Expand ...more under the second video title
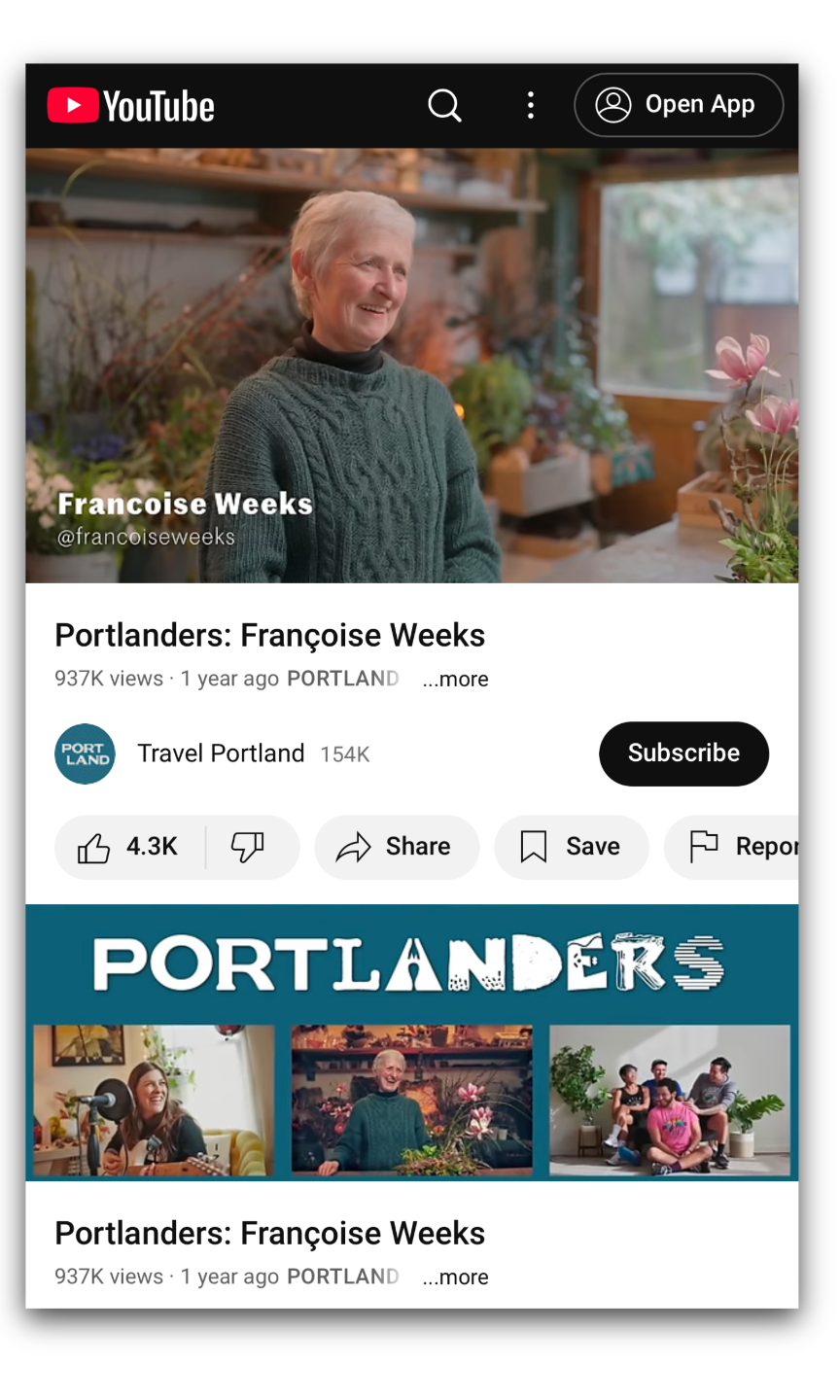The image size is (840, 1400). (x=455, y=1277)
